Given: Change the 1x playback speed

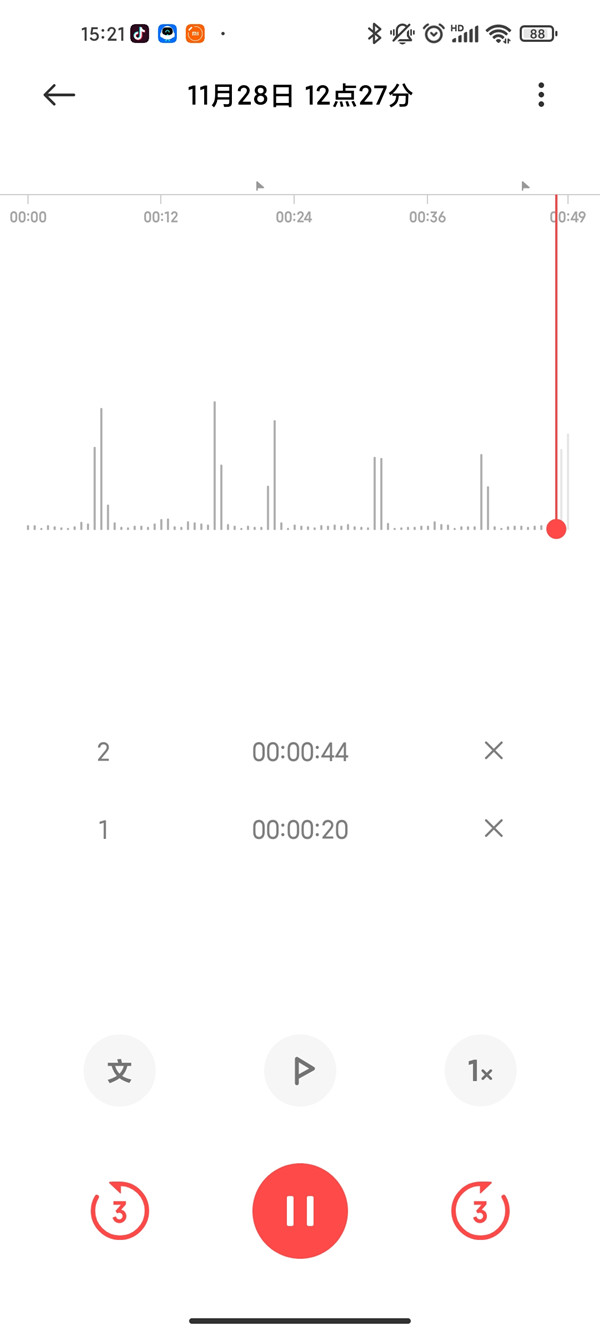Looking at the screenshot, I should point(480,1071).
